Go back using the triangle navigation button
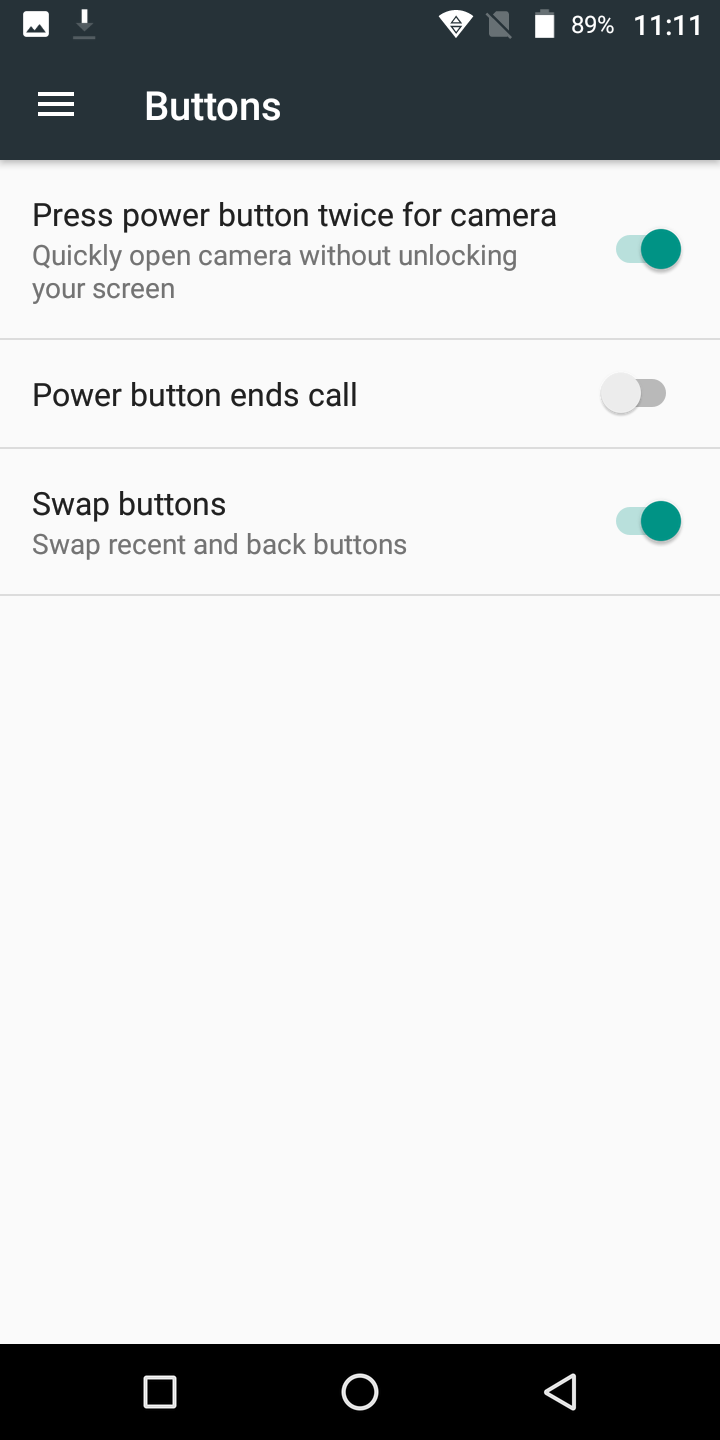This screenshot has width=720, height=1440. click(560, 1392)
